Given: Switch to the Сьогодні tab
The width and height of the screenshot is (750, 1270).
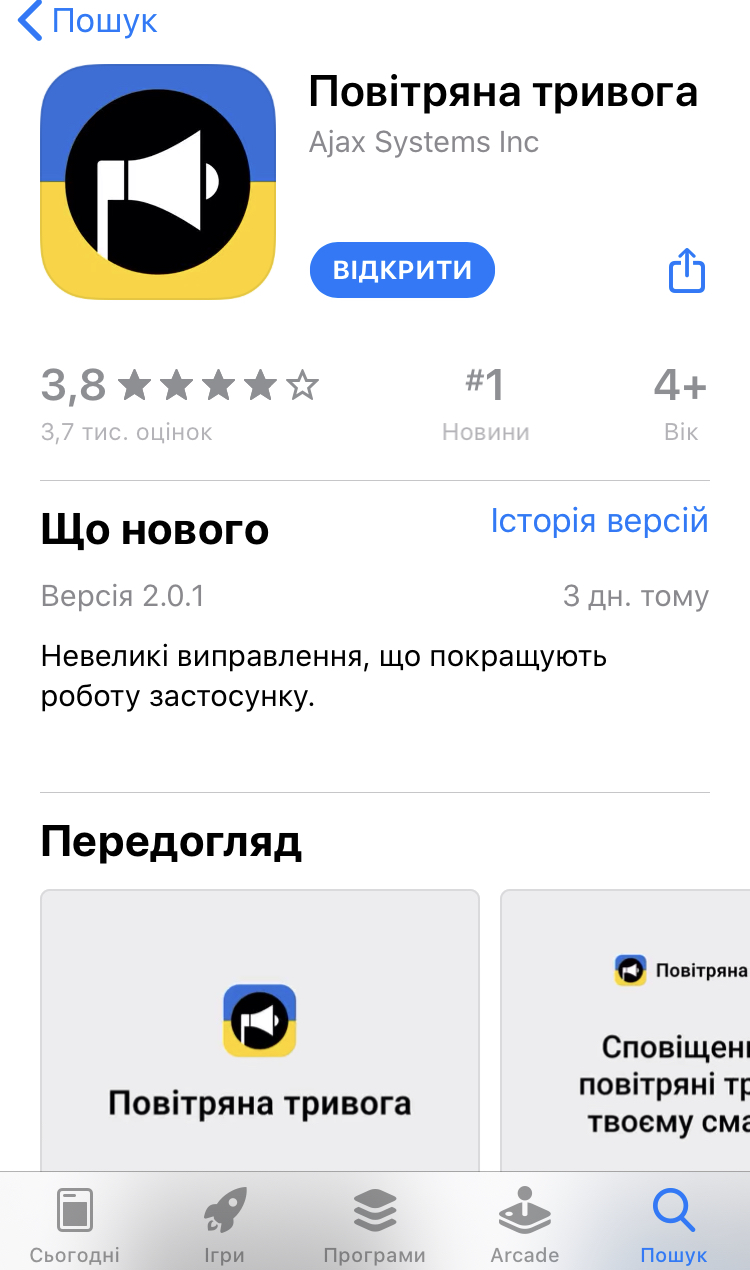Looking at the screenshot, I should (75, 1225).
